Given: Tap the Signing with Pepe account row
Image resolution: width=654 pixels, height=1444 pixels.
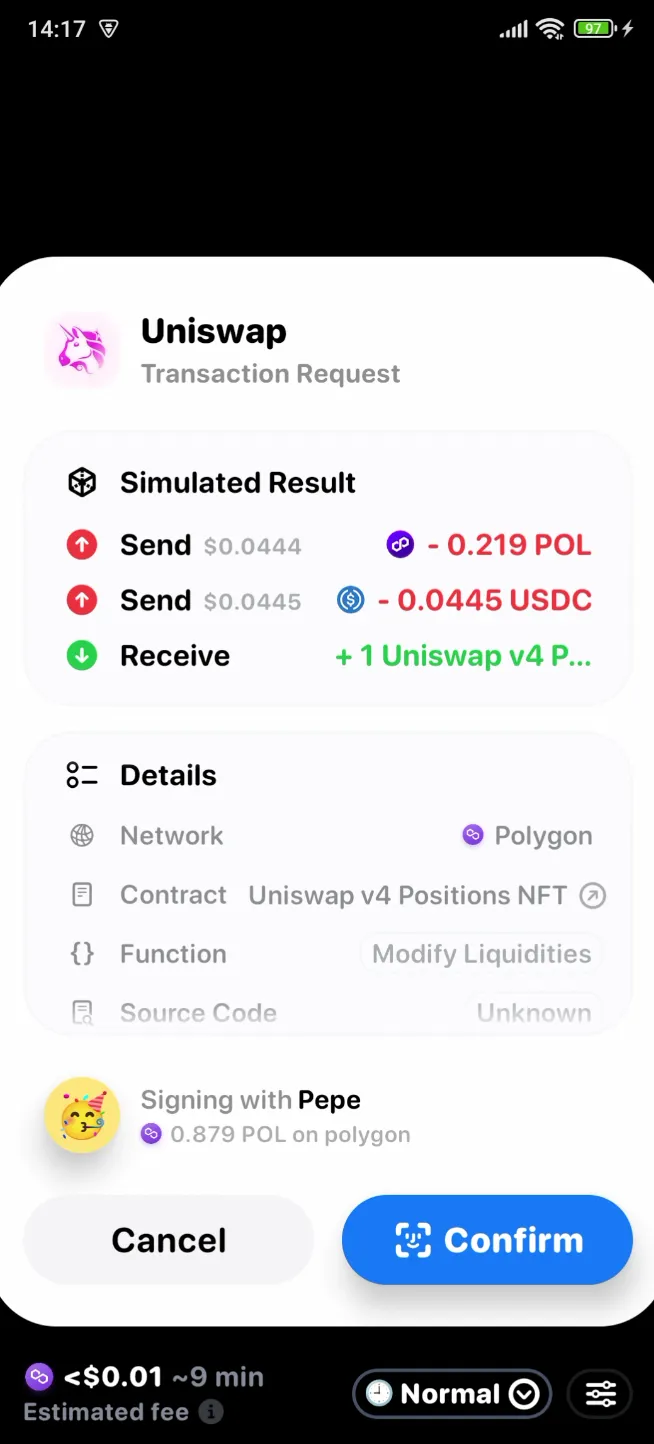Looking at the screenshot, I should pyautogui.click(x=250, y=1116).
